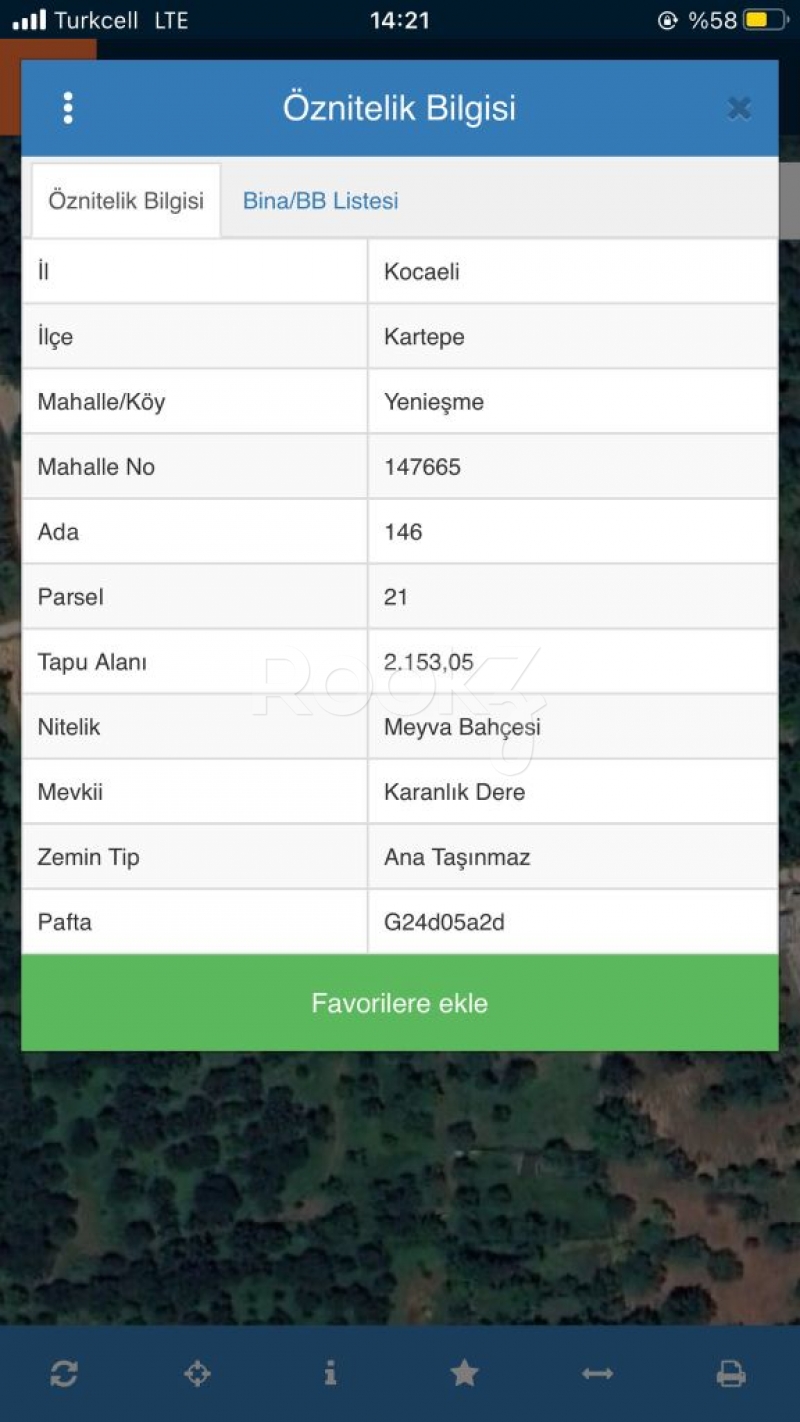Open the info tool in bottom toolbar
Image resolution: width=800 pixels, height=1422 pixels.
pos(330,1374)
